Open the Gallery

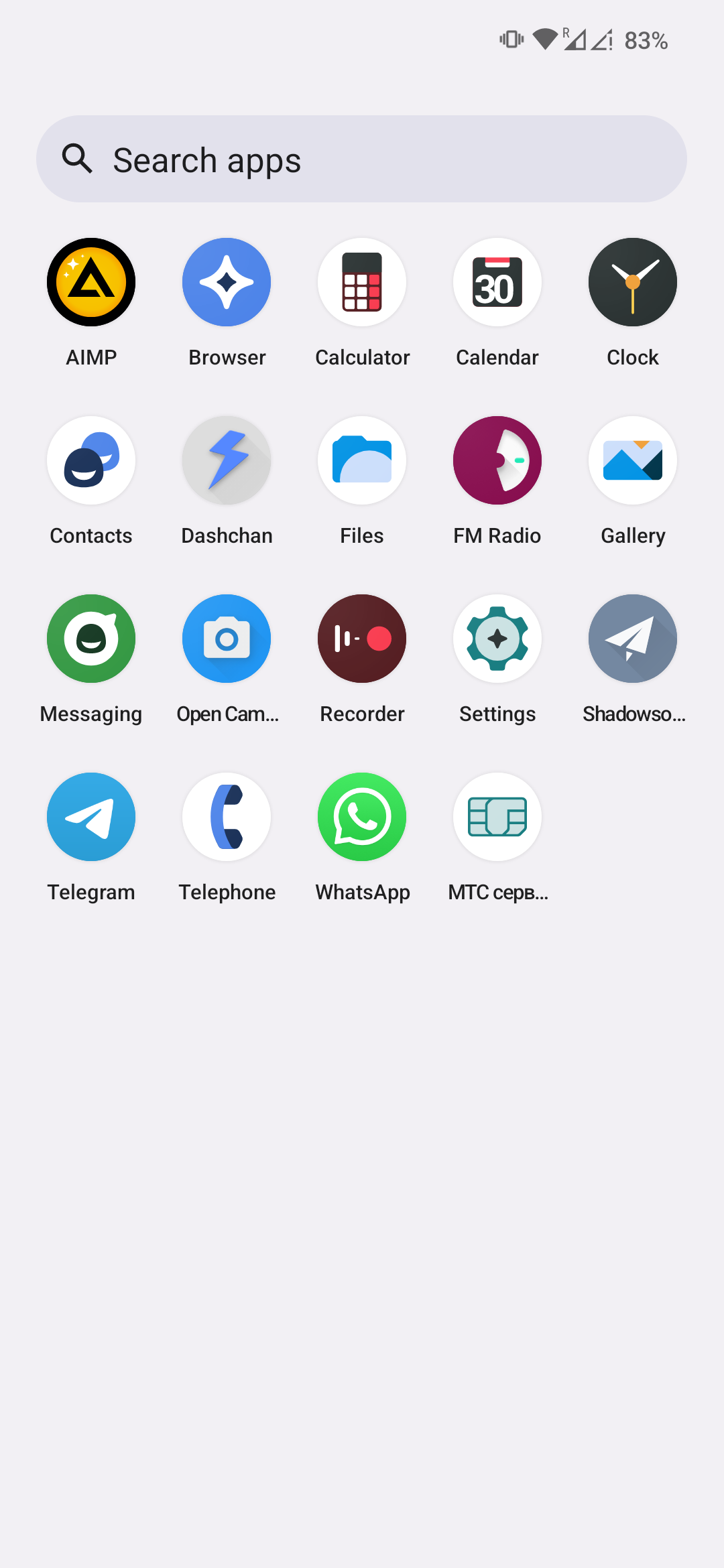coord(633,460)
